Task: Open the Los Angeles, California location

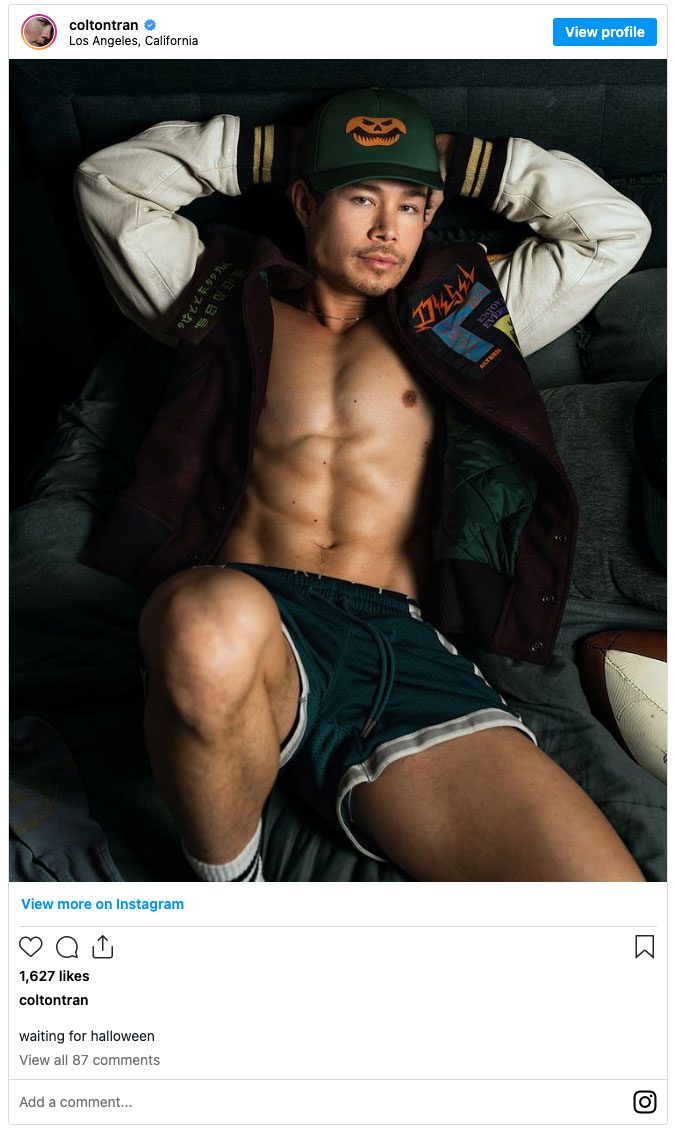Action: 133,41
